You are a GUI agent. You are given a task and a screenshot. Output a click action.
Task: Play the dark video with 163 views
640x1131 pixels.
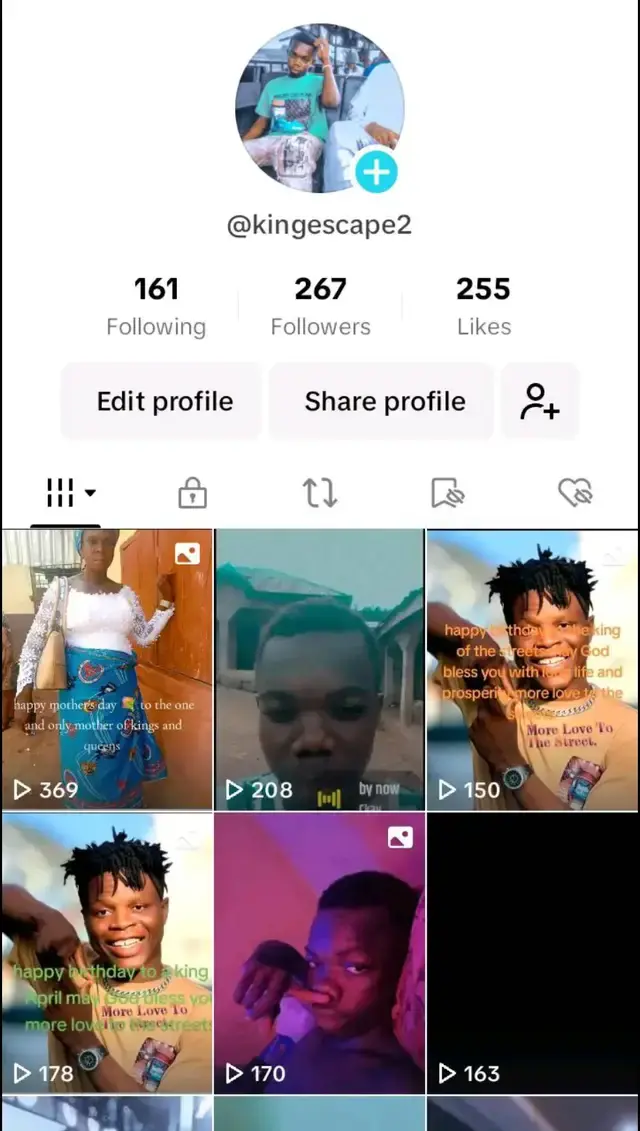(532, 953)
